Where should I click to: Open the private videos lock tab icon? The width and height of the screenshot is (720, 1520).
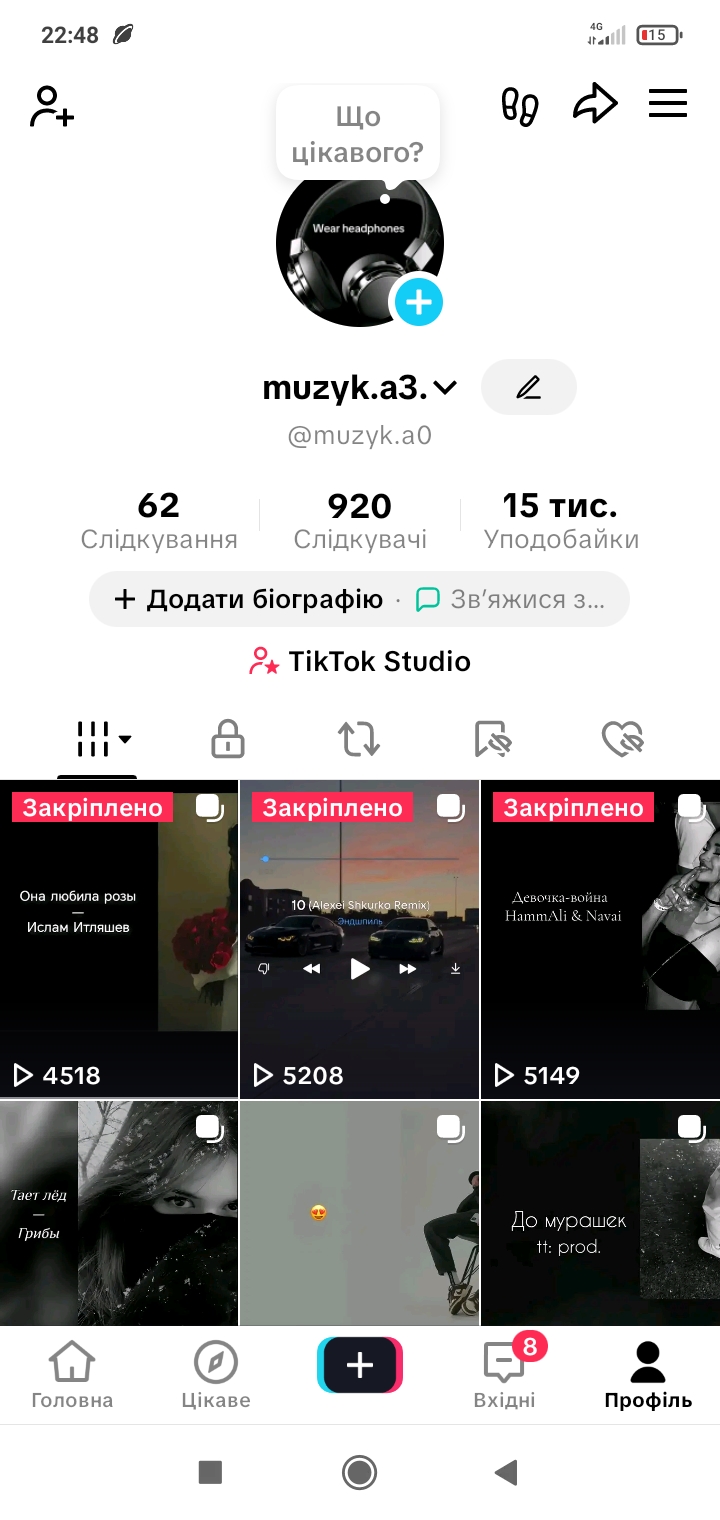(x=227, y=739)
